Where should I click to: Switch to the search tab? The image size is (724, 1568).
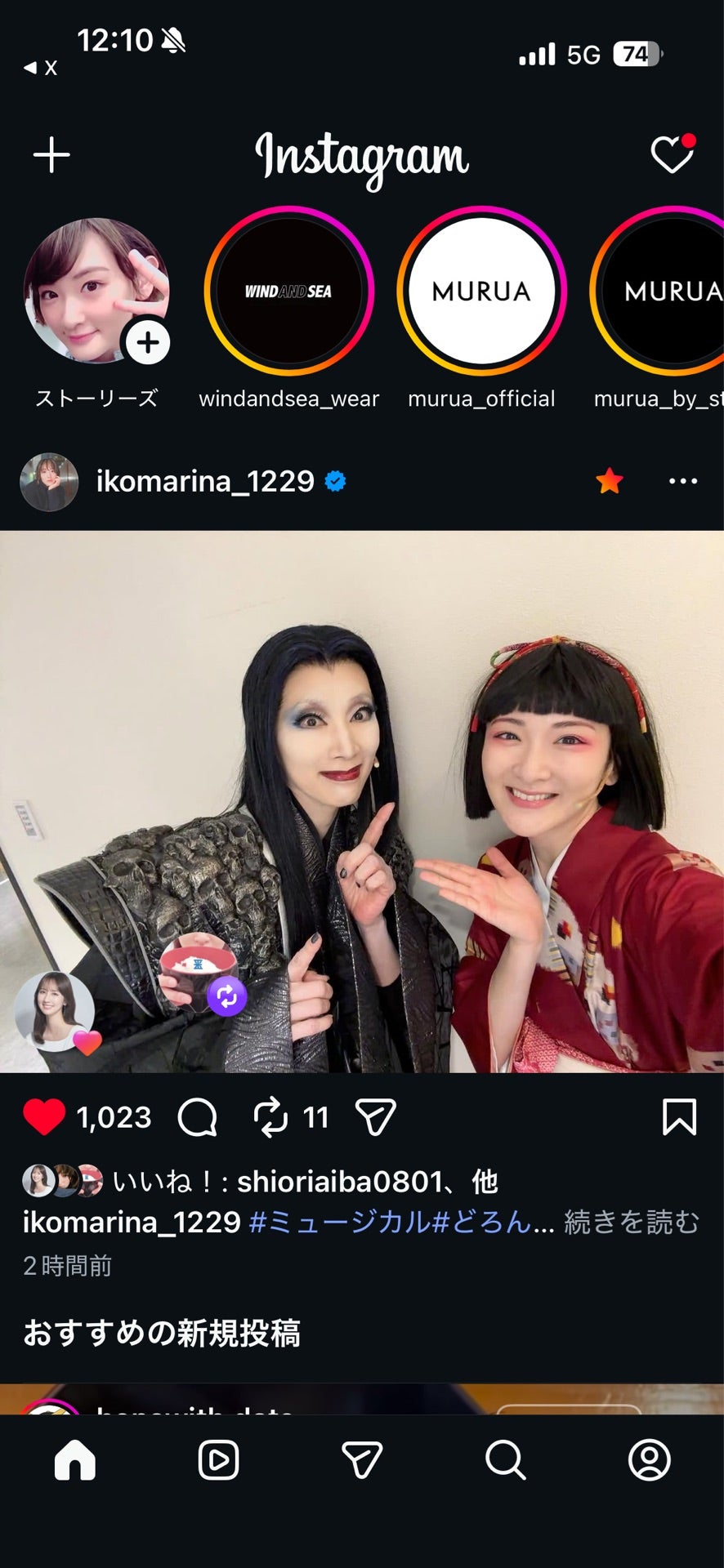coord(506,1460)
